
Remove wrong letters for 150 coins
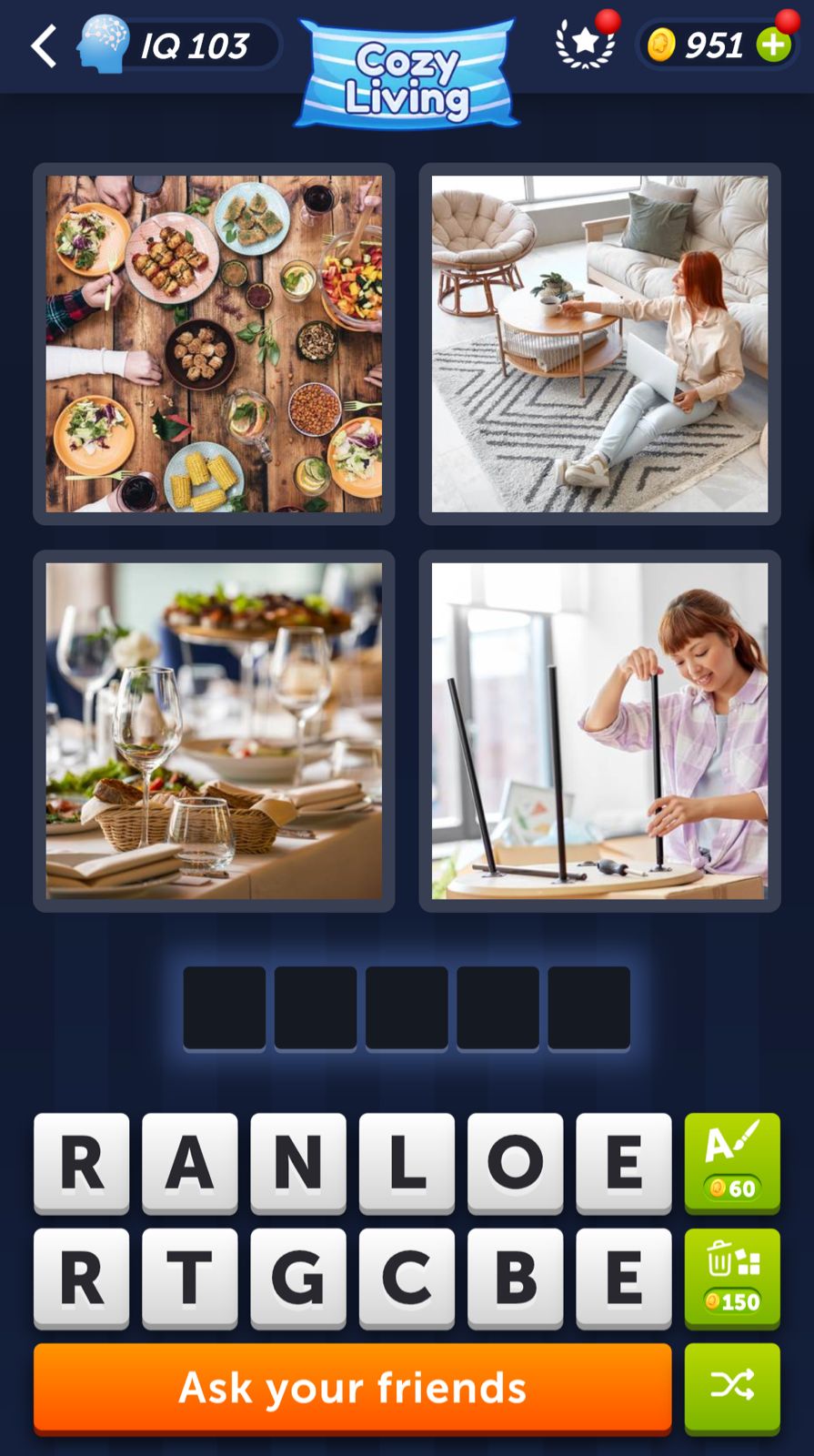click(732, 1277)
